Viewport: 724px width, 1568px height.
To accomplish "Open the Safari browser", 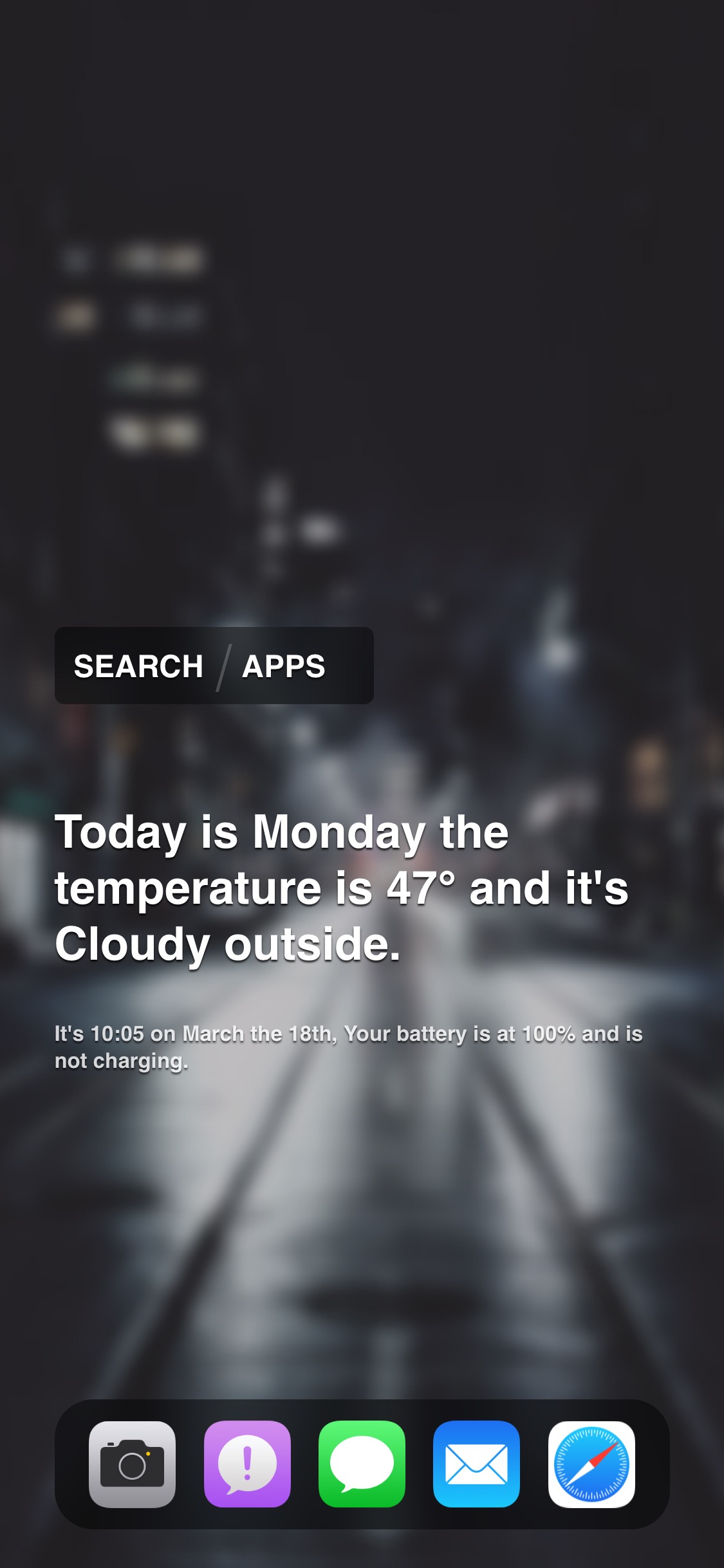I will tap(591, 1464).
